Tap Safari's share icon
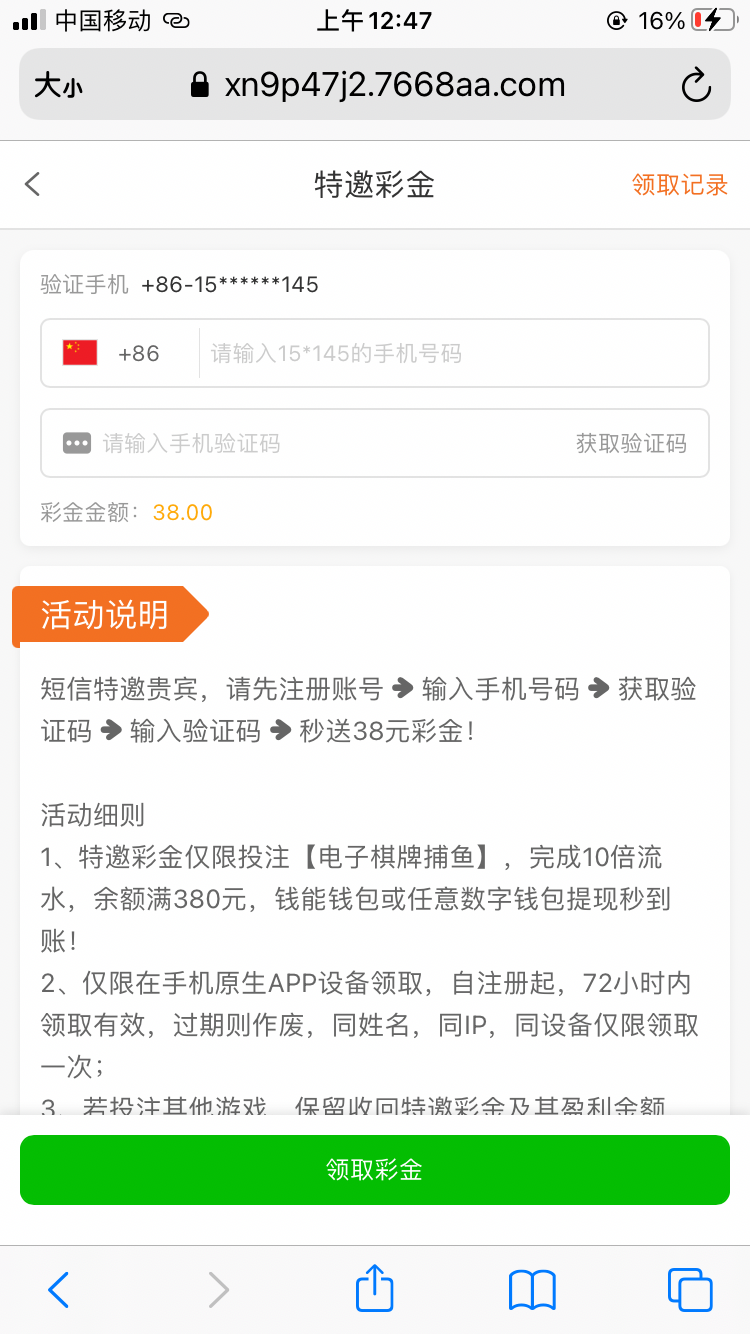 [374, 1290]
